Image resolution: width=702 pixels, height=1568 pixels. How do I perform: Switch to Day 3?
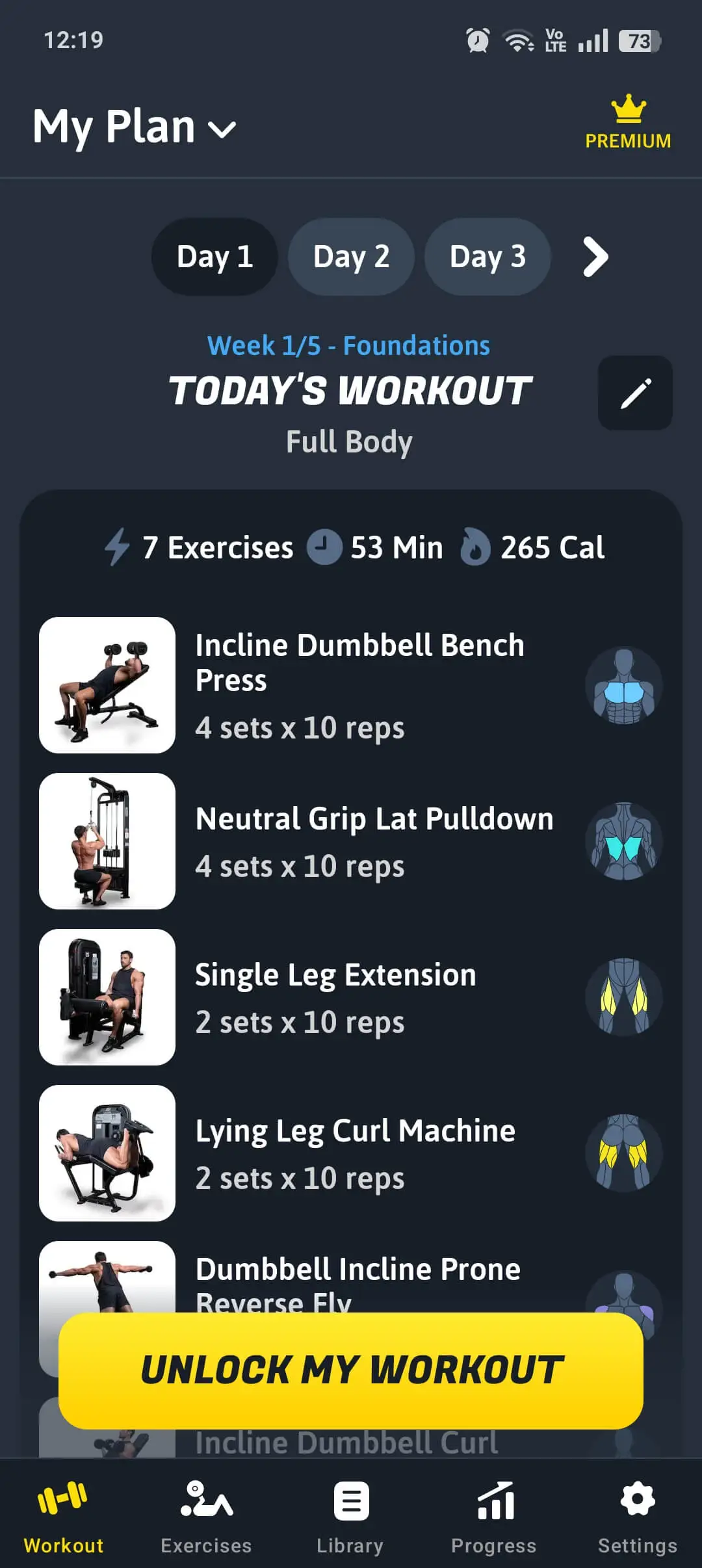[x=487, y=256]
